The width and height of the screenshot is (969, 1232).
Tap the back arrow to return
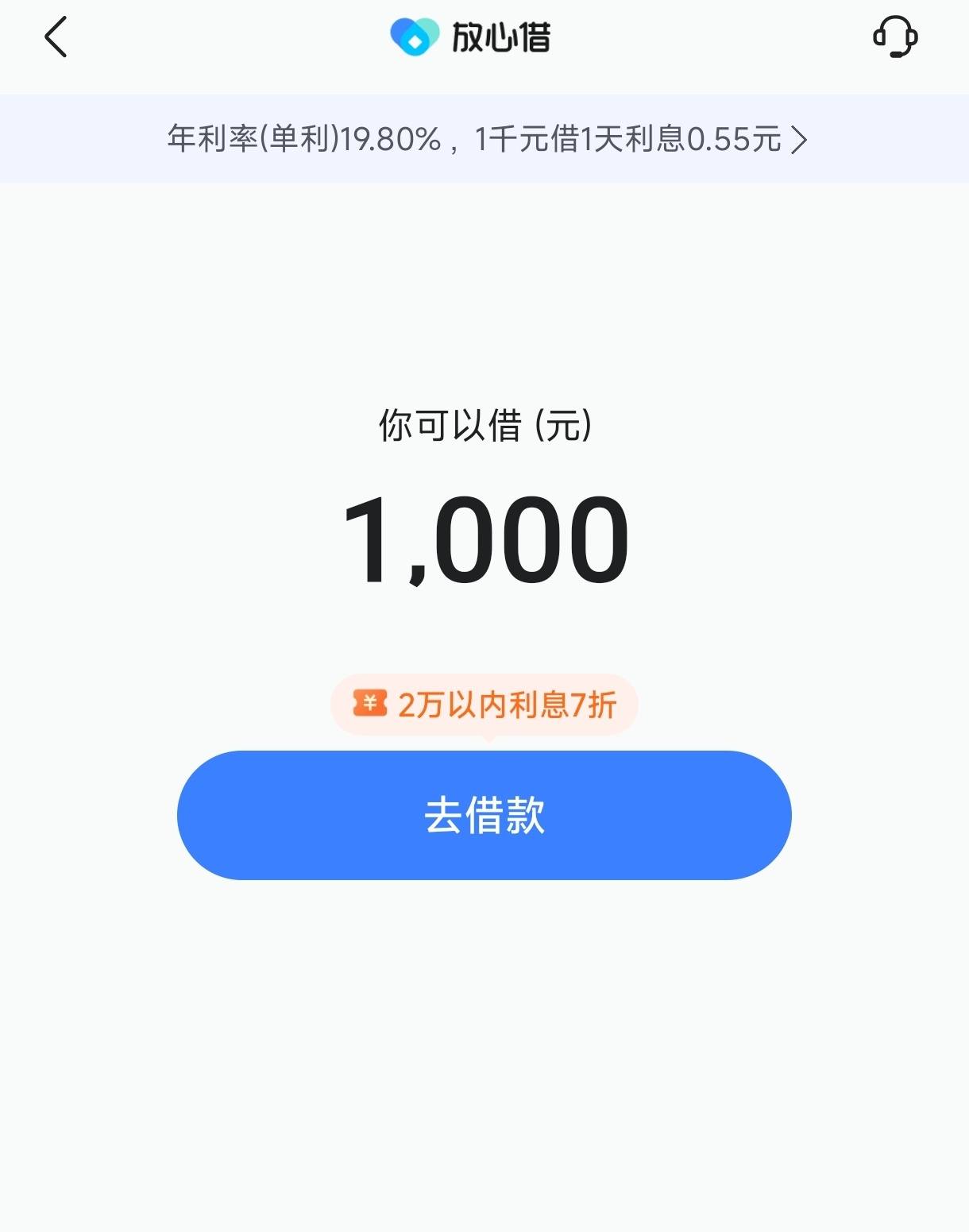pyautogui.click(x=56, y=37)
